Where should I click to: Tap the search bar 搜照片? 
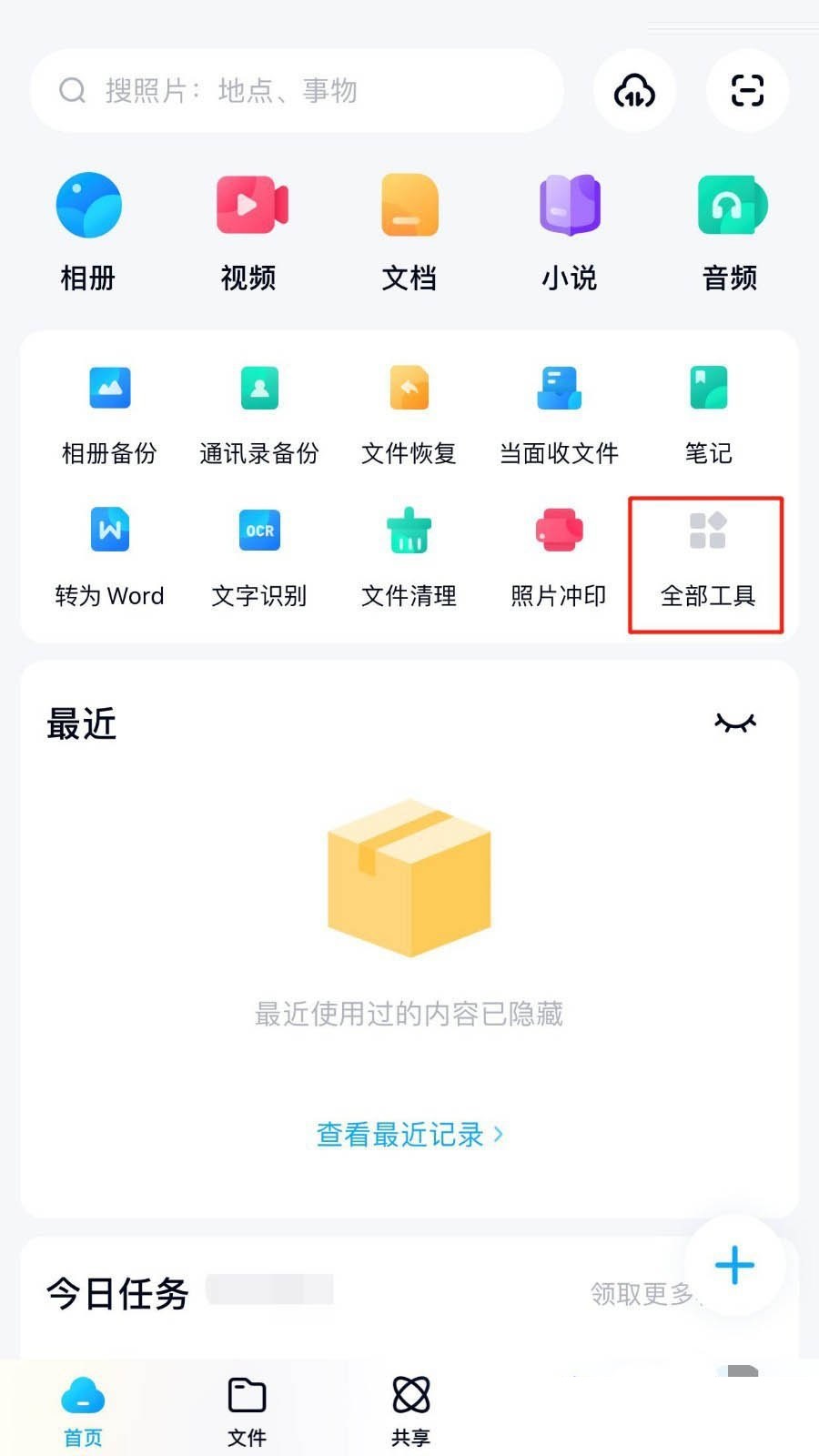coord(296,91)
